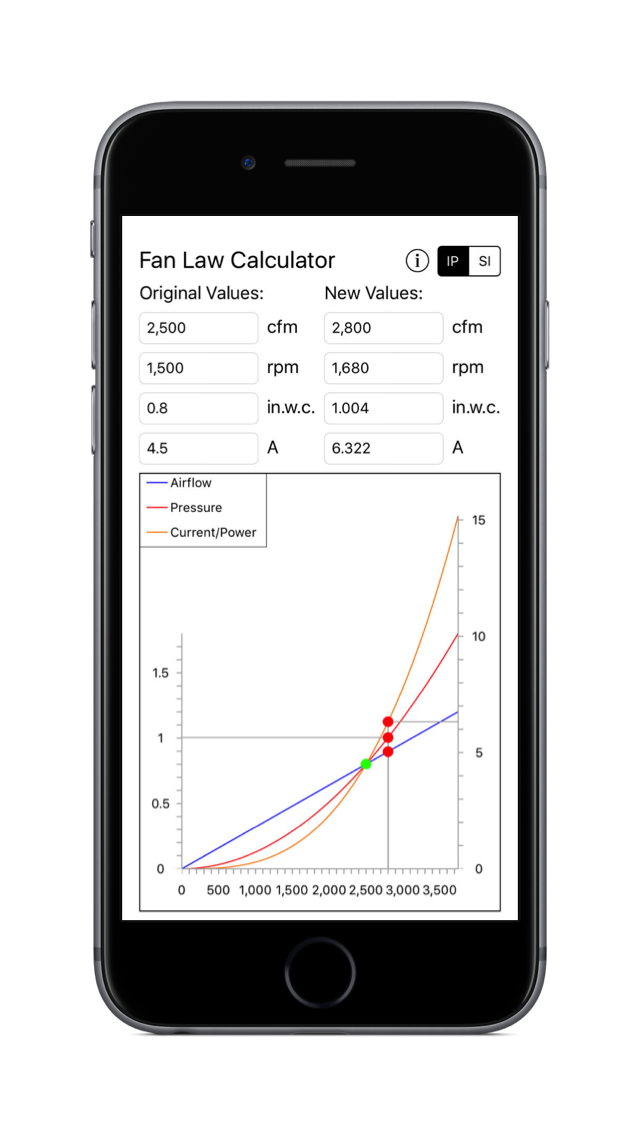
Task: Edit the original airflow field showing 2,500
Action: [x=199, y=327]
